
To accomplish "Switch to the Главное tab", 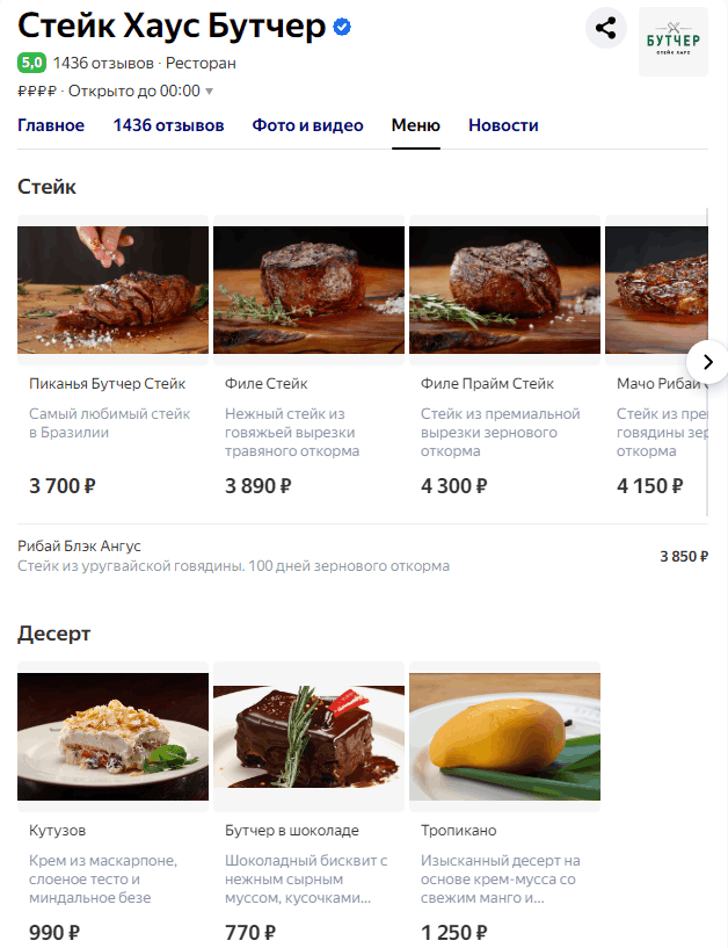I will click(x=51, y=125).
